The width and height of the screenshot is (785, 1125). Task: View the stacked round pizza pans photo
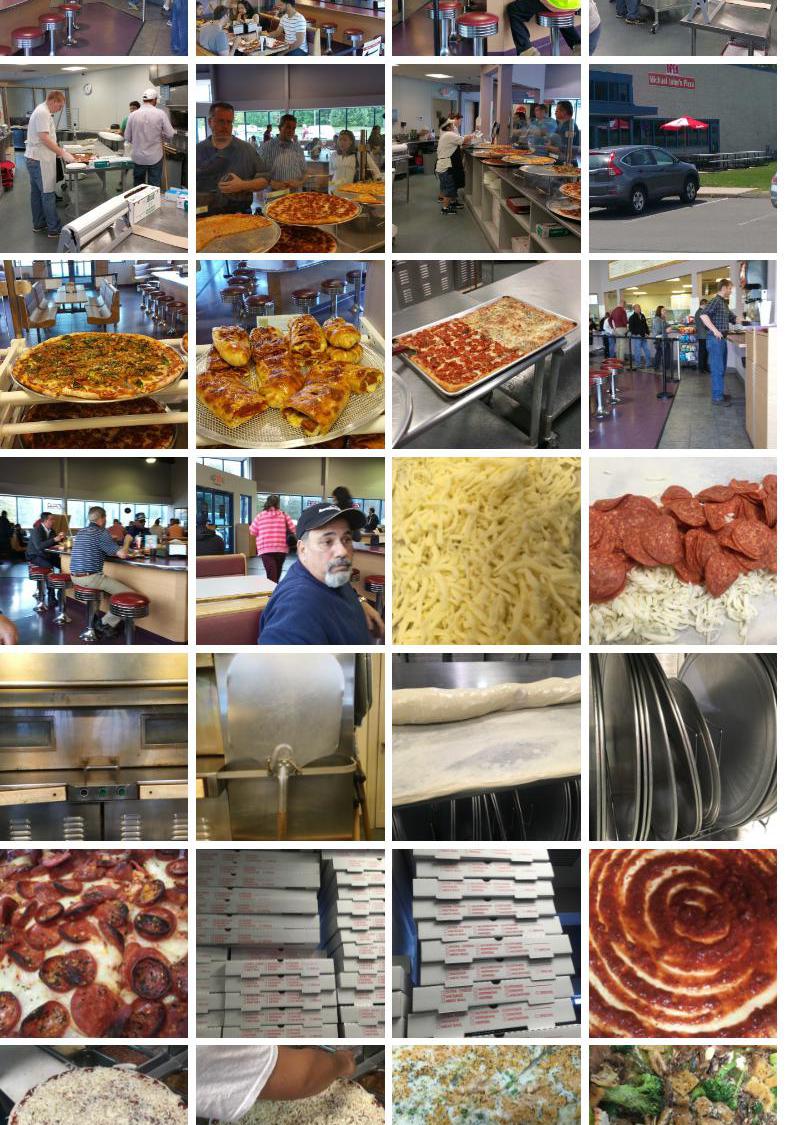click(x=682, y=746)
